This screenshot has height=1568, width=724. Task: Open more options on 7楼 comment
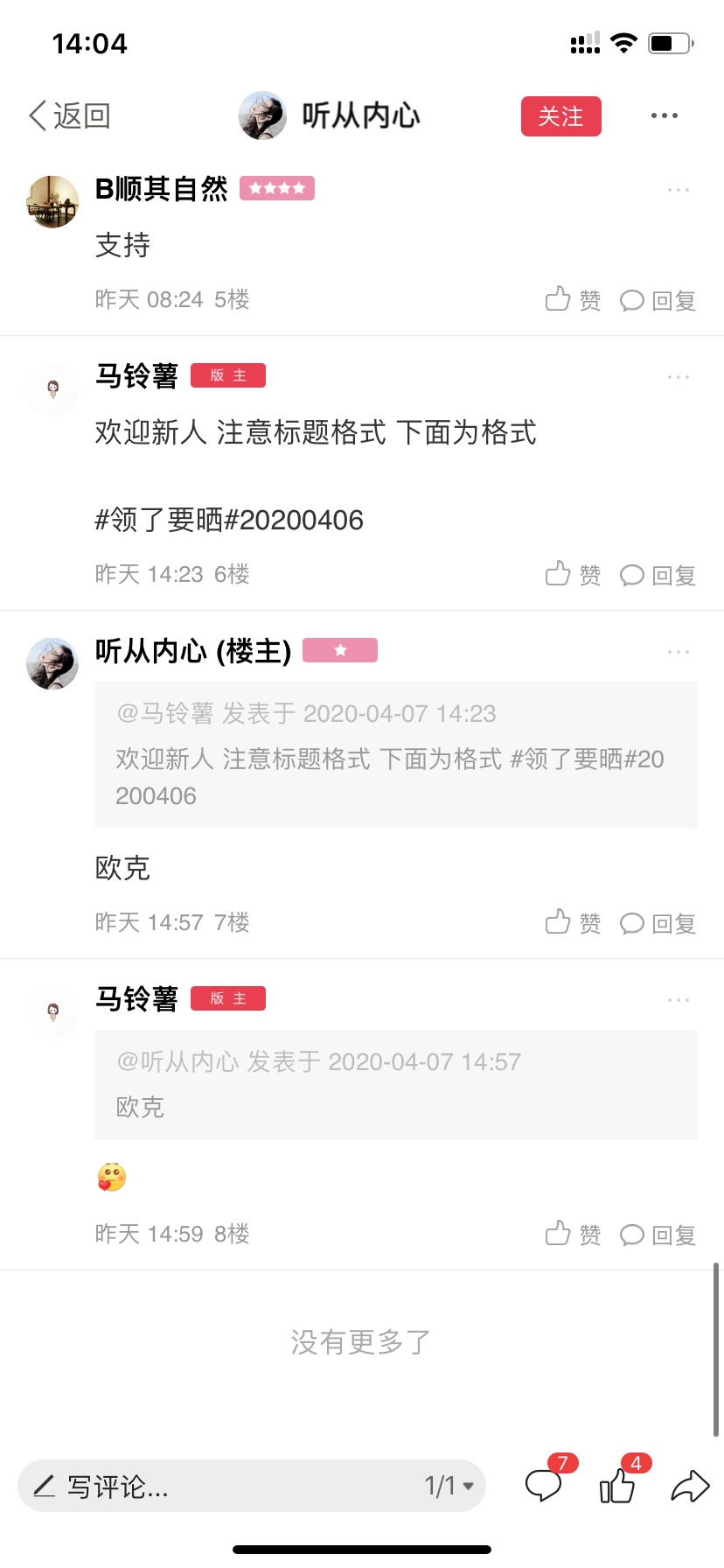[678, 652]
